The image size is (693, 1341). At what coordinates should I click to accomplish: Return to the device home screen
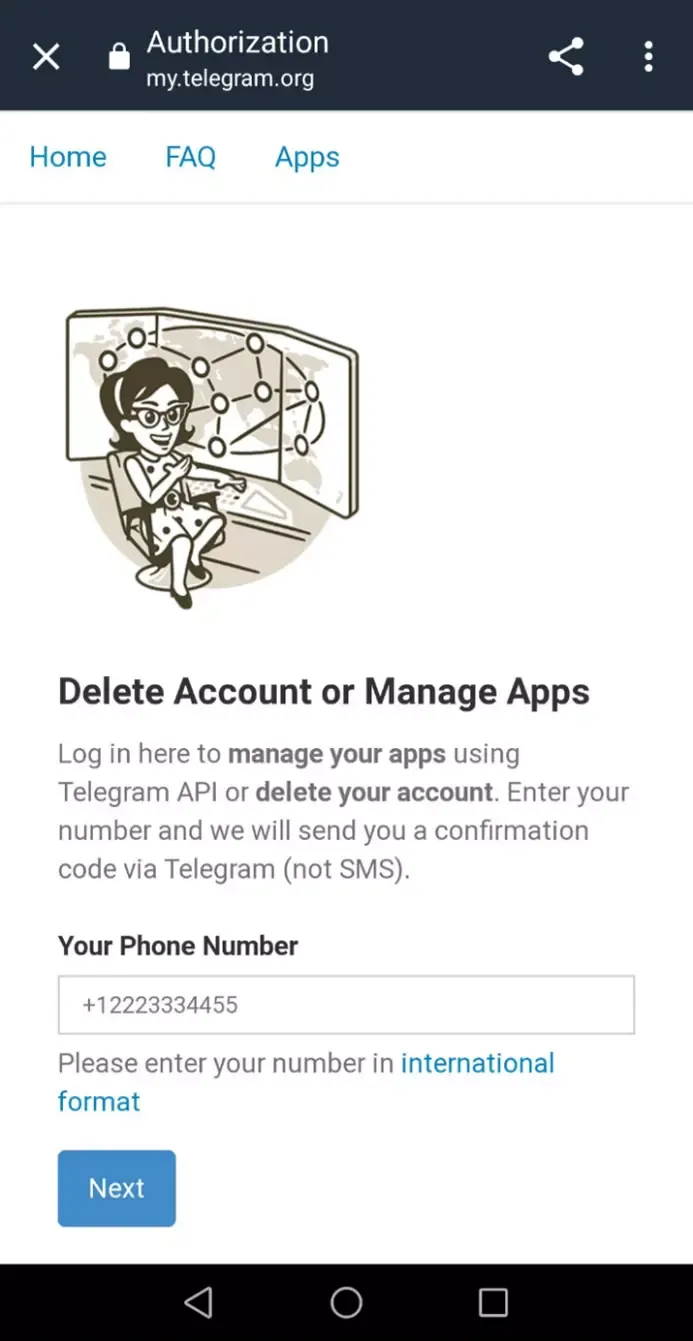(x=346, y=1302)
